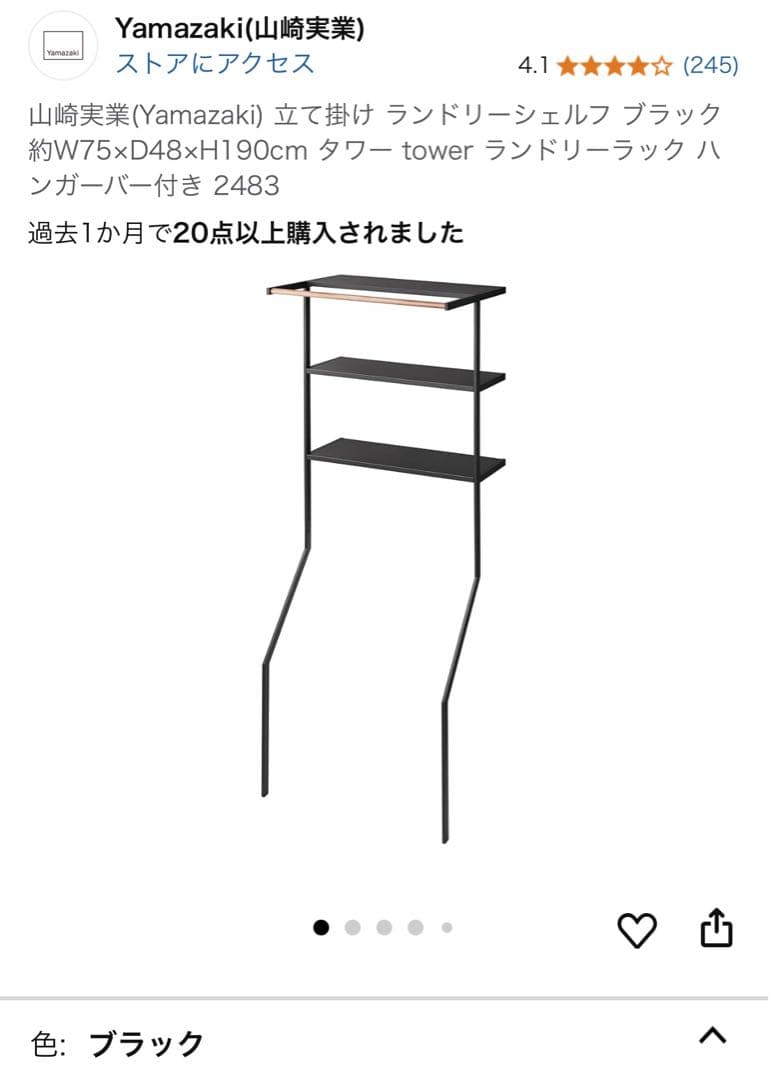769x1080 pixels.
Task: Click the share arrow icon at bottom right
Action: click(x=718, y=928)
